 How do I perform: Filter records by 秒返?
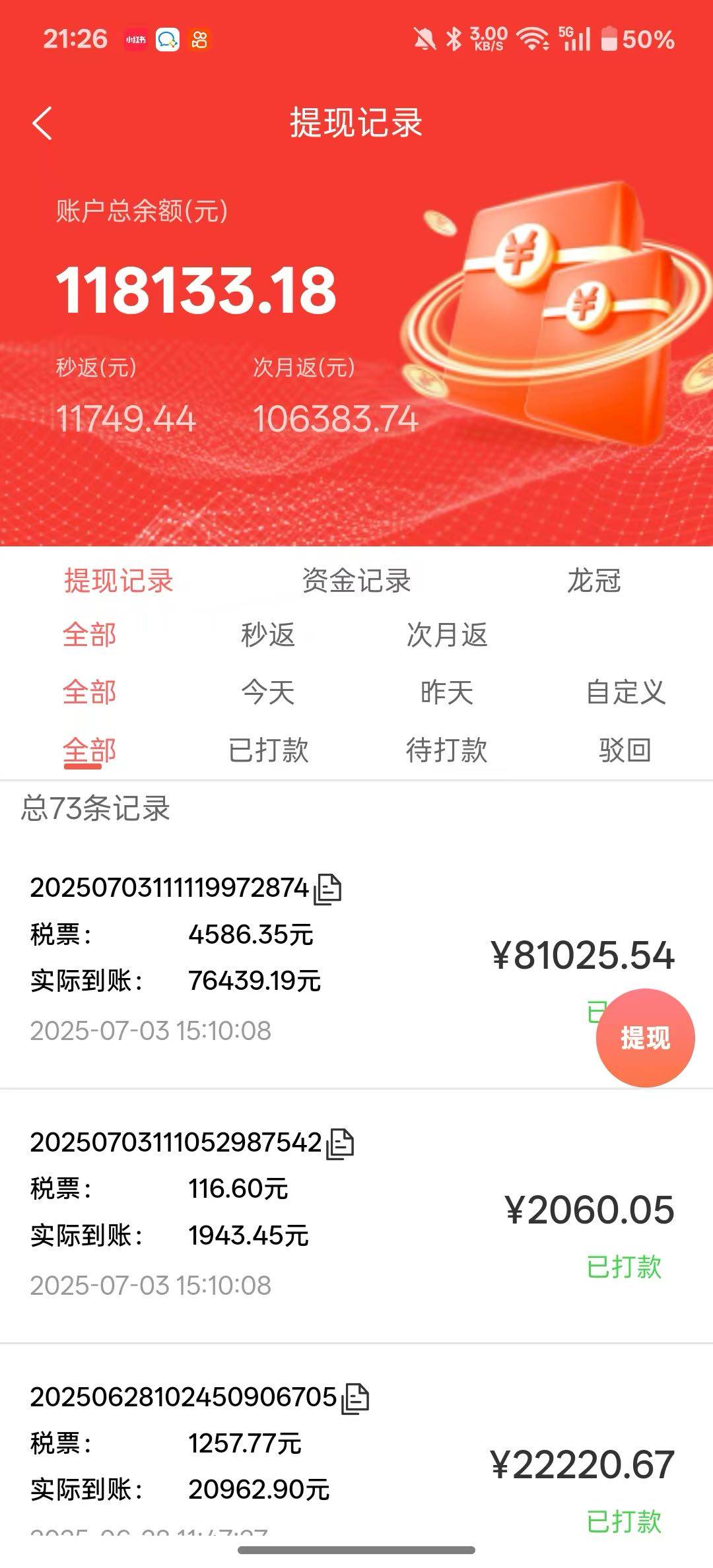pos(267,635)
